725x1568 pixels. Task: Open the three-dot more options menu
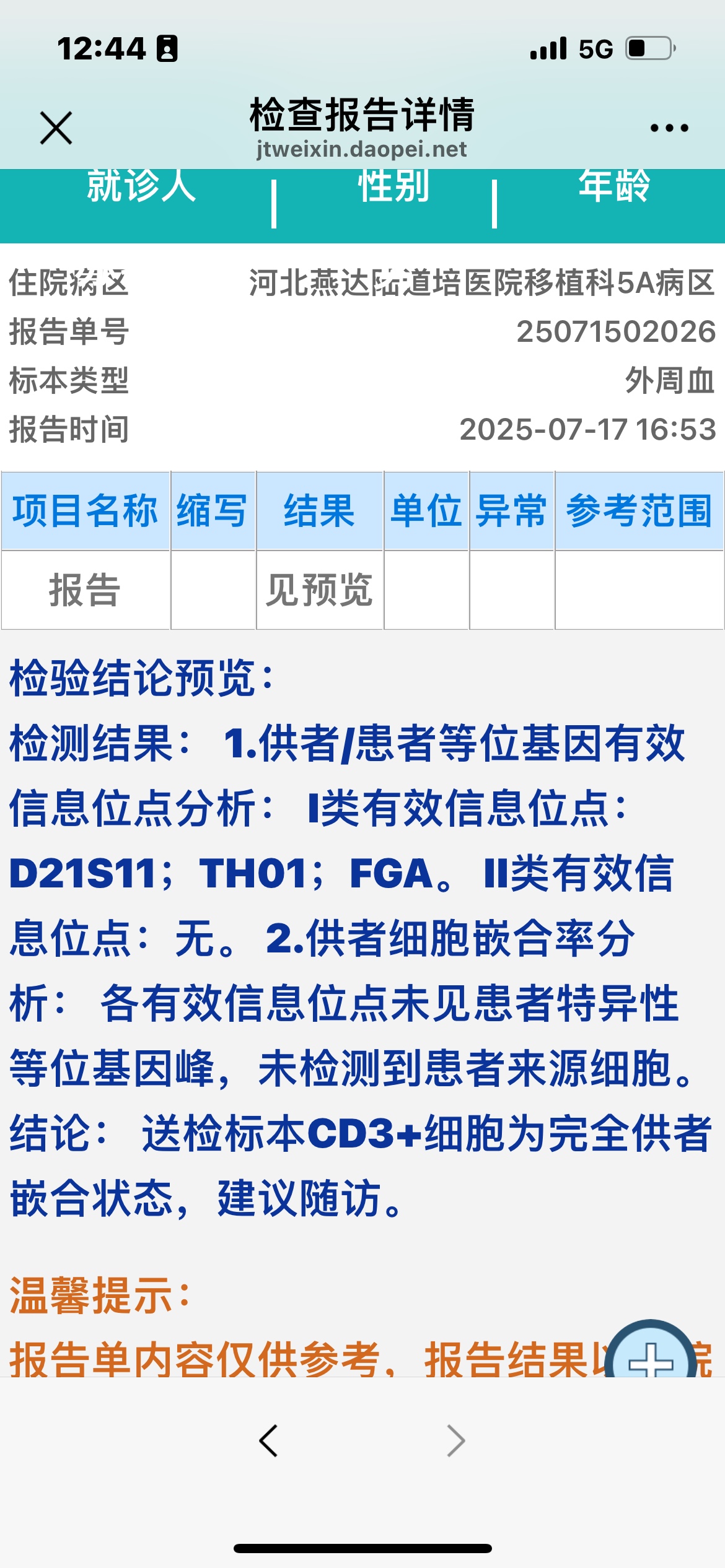point(669,128)
